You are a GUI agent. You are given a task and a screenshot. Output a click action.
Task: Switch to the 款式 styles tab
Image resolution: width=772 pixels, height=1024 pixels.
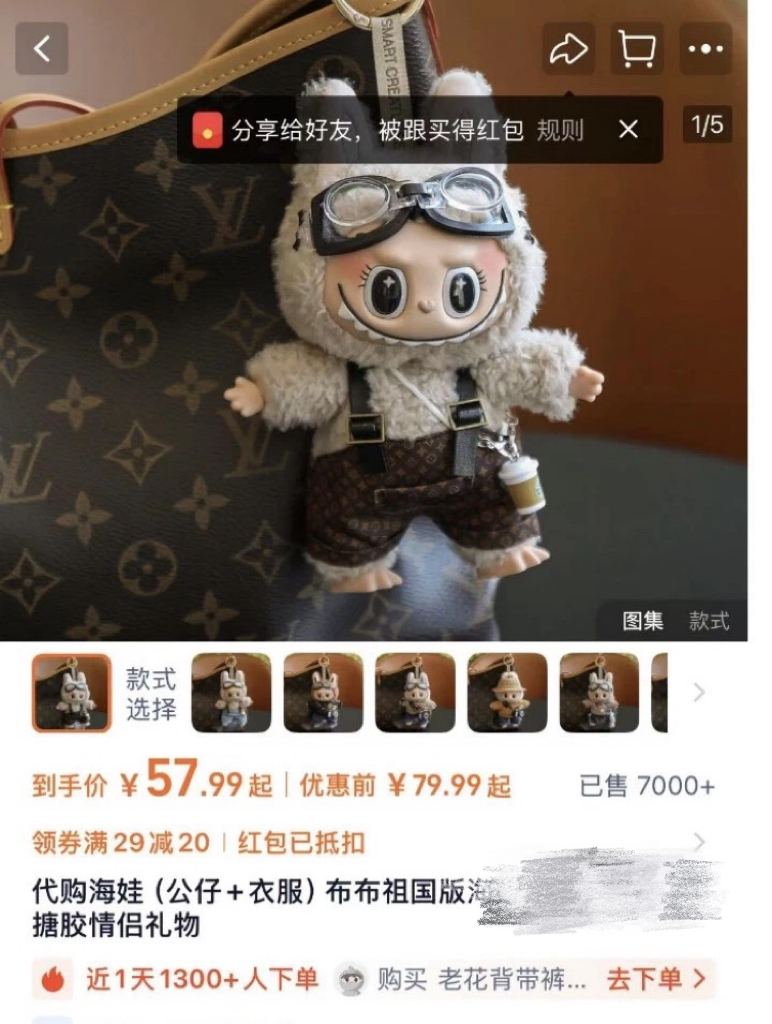pos(708,621)
